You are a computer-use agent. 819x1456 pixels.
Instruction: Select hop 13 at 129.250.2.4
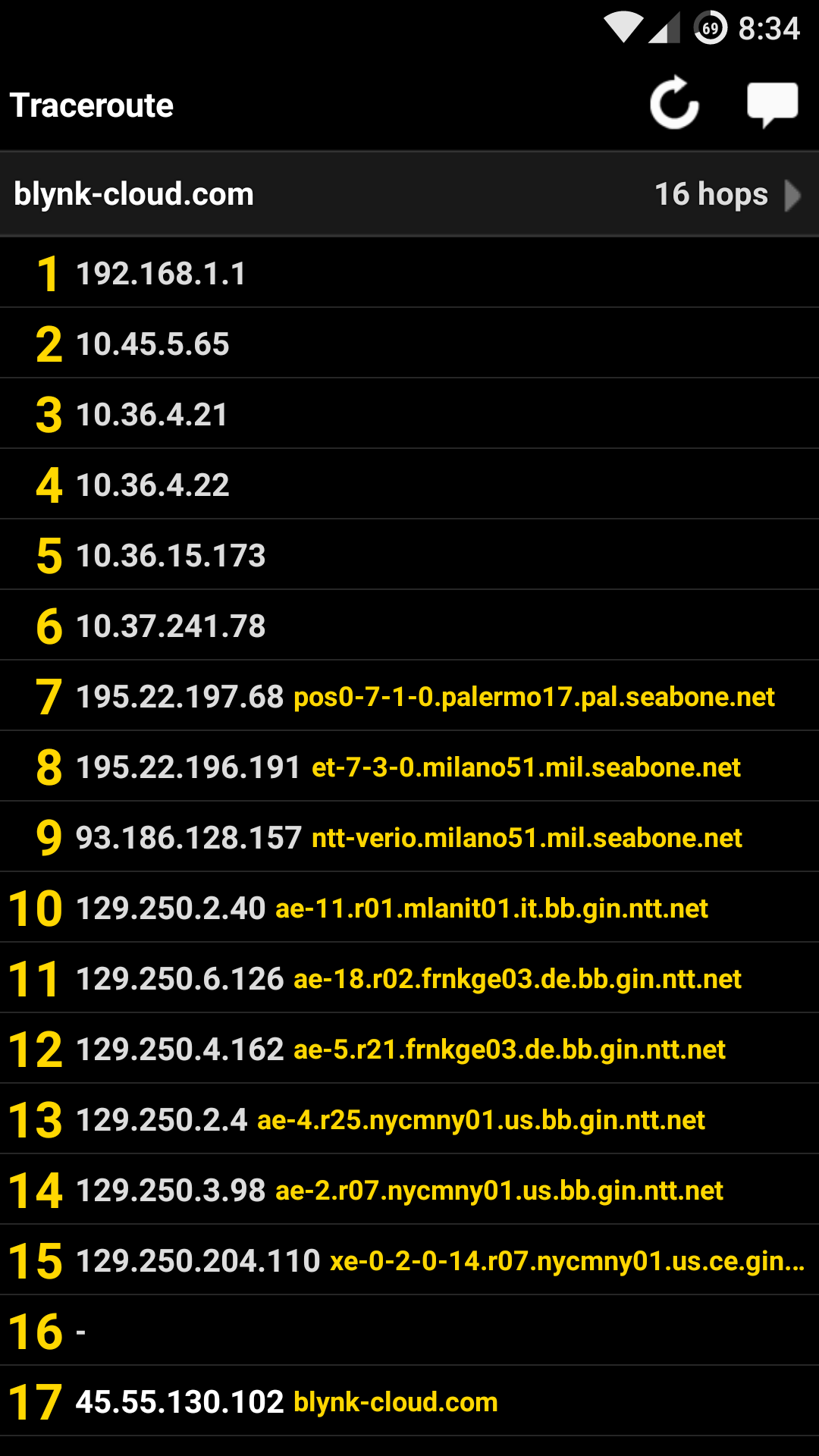tap(409, 1119)
